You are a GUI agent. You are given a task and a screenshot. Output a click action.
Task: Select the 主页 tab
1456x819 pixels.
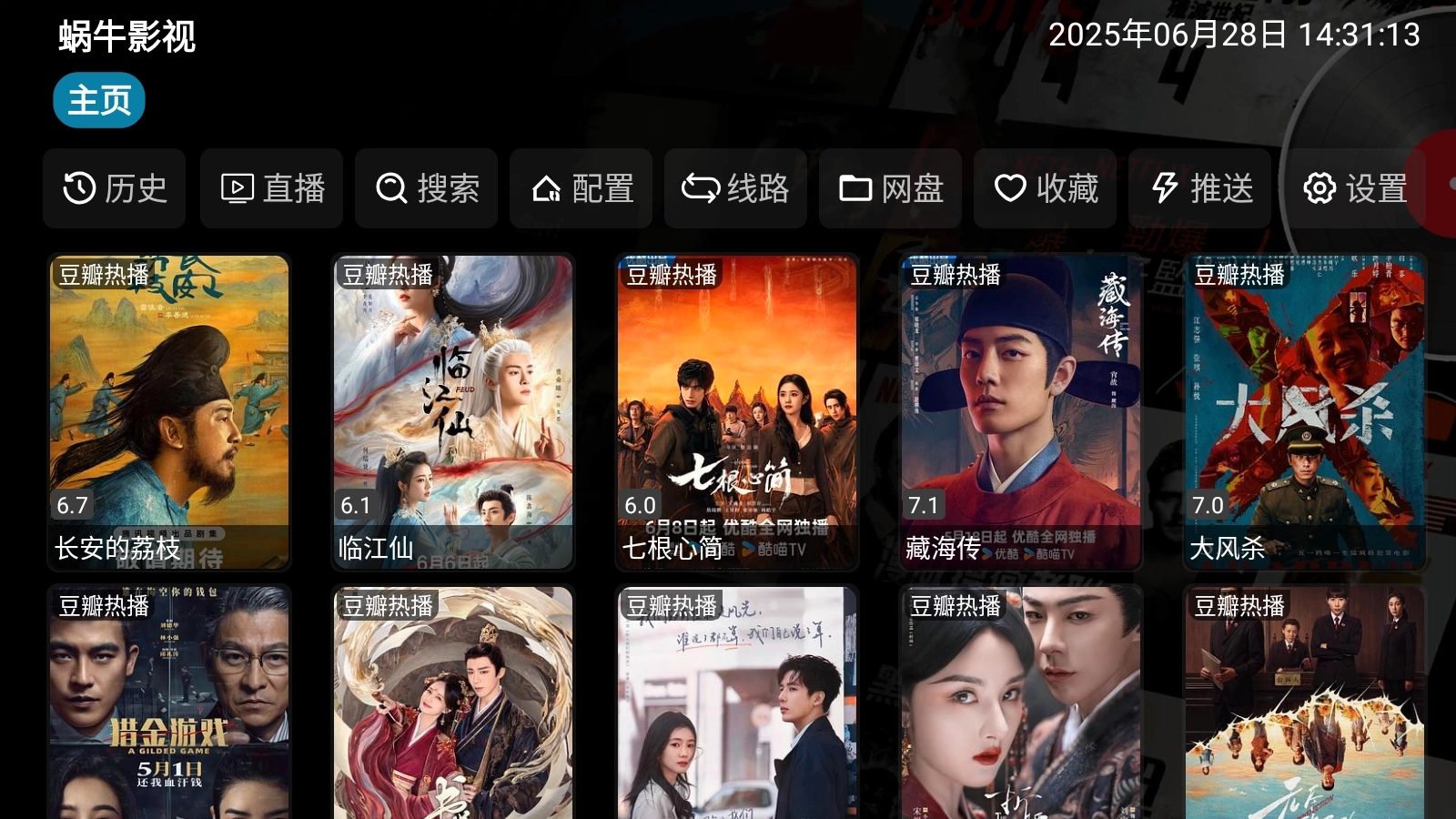[99, 100]
